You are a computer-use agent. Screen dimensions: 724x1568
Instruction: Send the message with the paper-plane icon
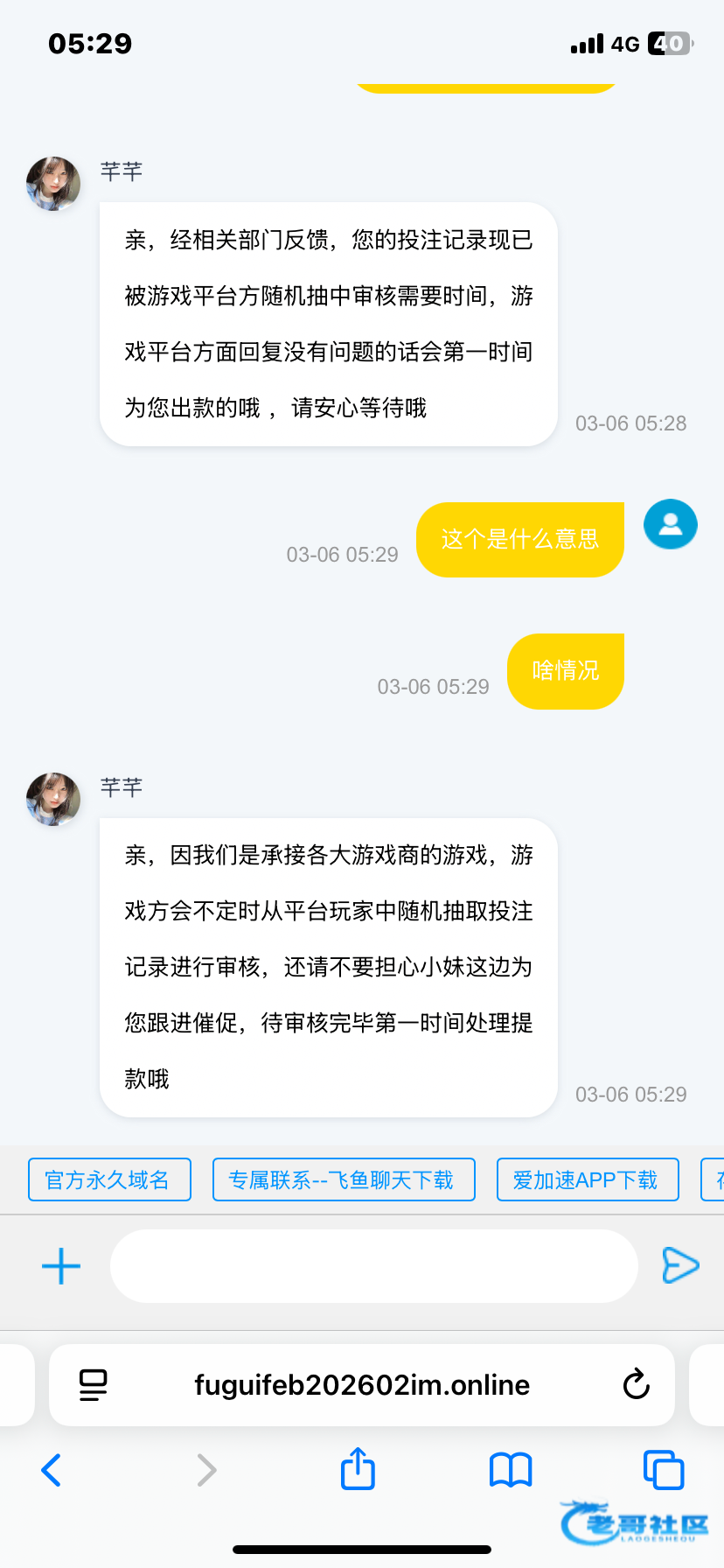click(680, 1265)
